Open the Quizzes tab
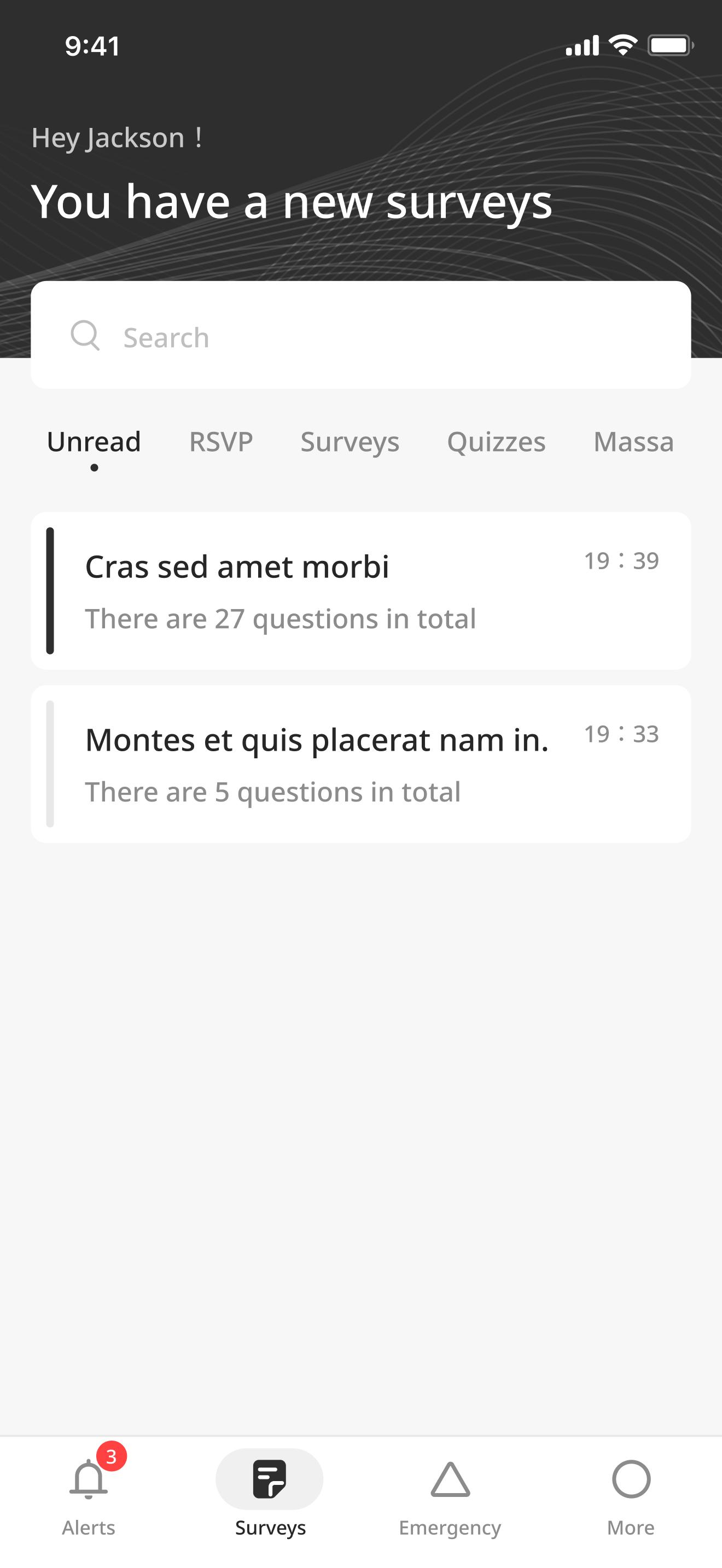This screenshot has height=1568, width=722. point(496,442)
